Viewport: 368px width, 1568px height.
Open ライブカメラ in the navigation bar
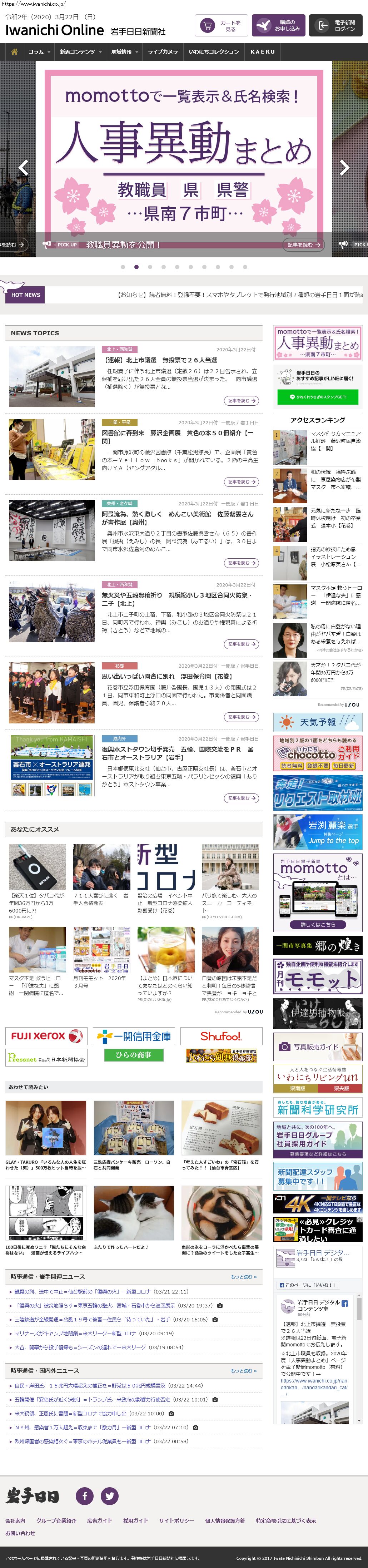coord(163,52)
